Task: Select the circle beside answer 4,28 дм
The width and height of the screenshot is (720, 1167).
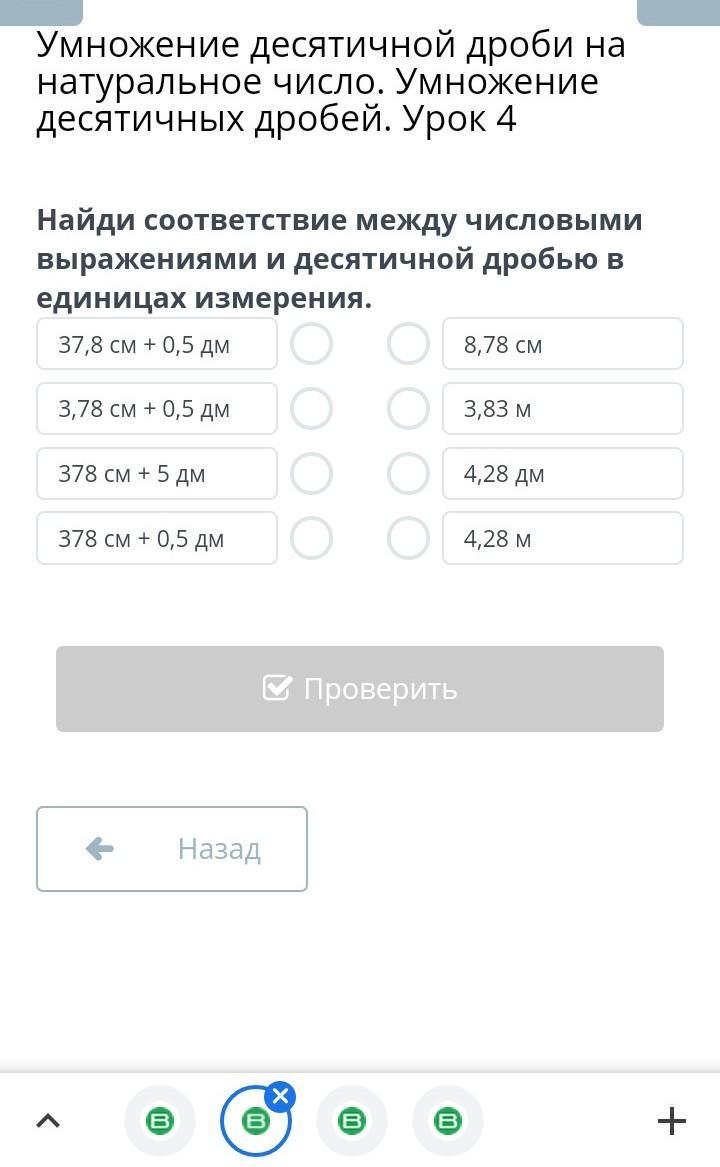Action: click(x=408, y=474)
